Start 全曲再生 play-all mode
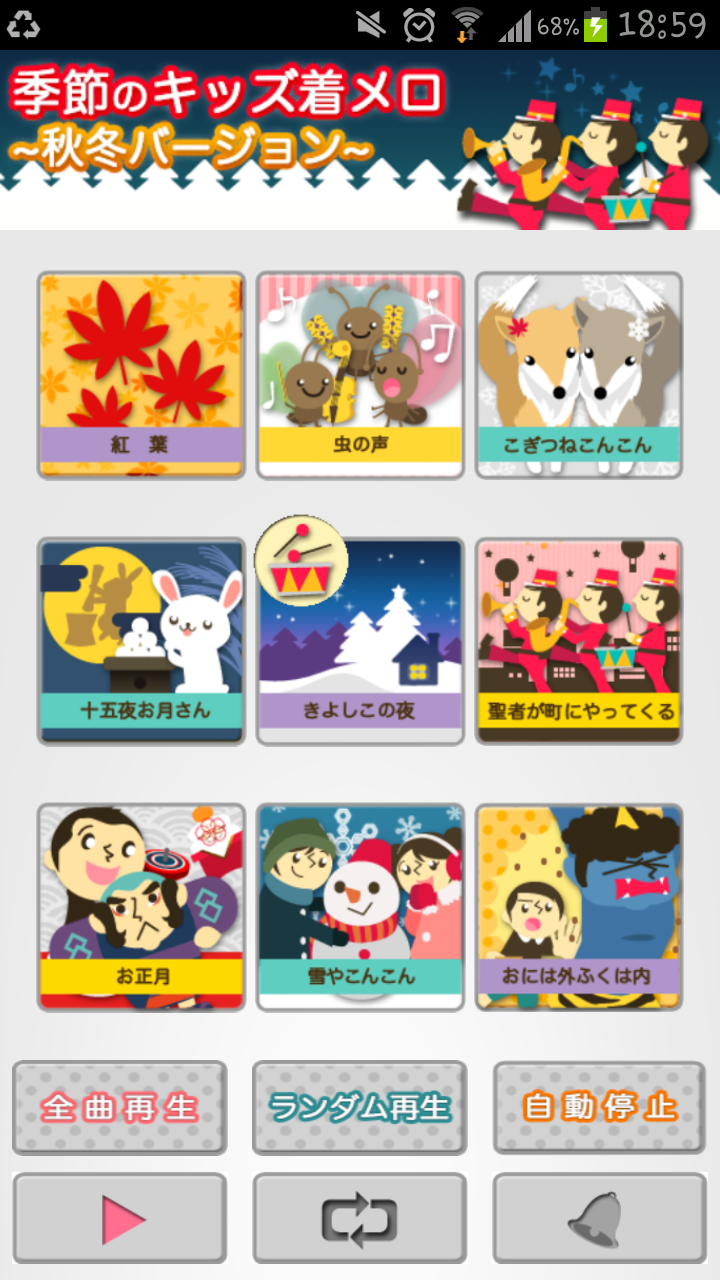The width and height of the screenshot is (720, 1280). point(120,1108)
